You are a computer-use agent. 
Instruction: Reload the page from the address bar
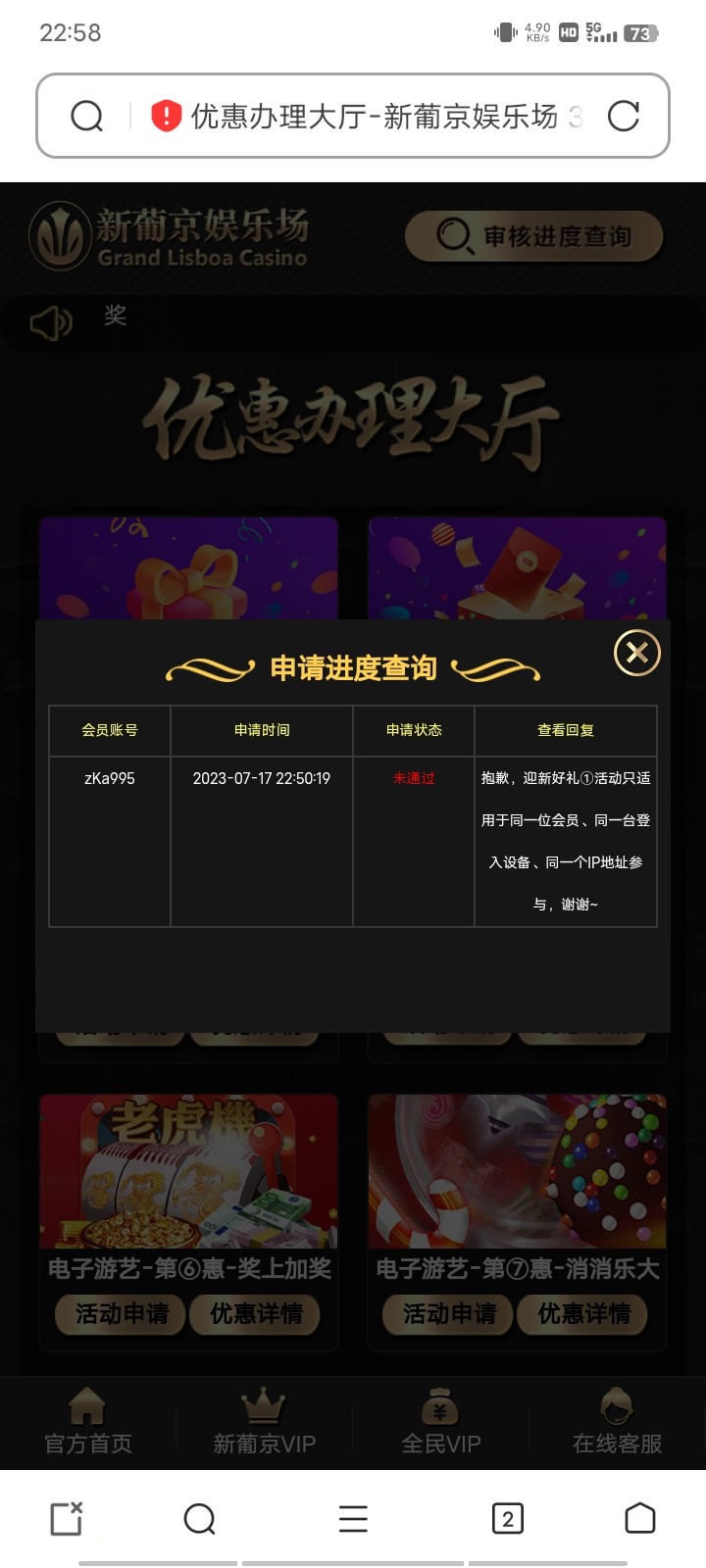pos(623,116)
